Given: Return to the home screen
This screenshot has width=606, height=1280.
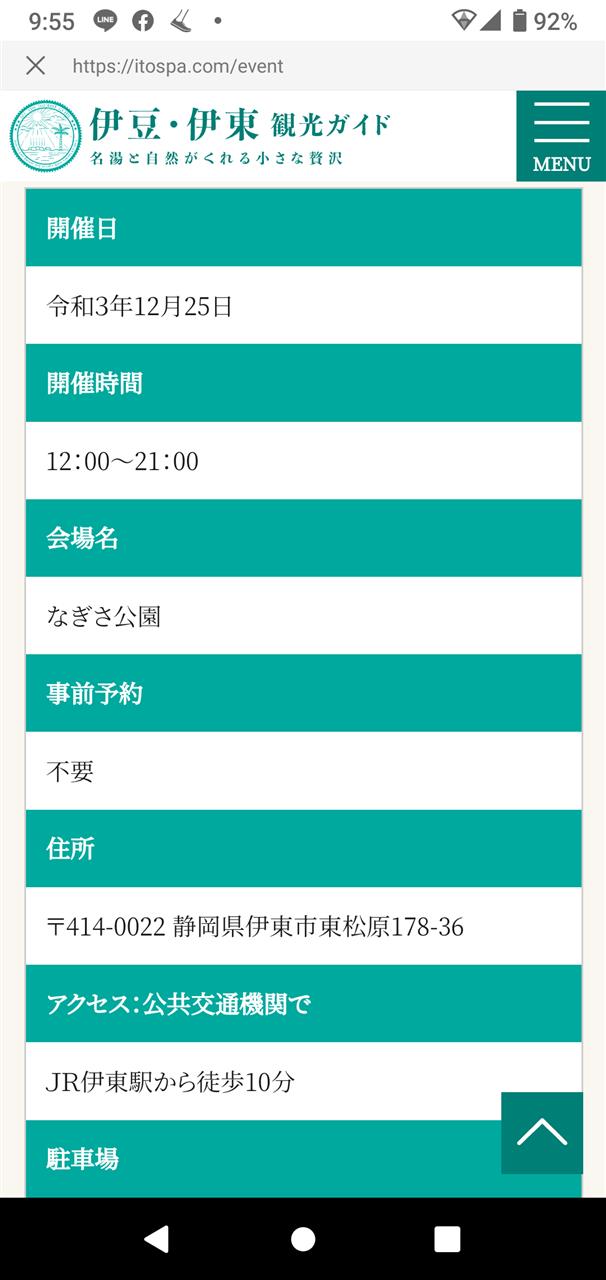Looking at the screenshot, I should [x=303, y=1239].
